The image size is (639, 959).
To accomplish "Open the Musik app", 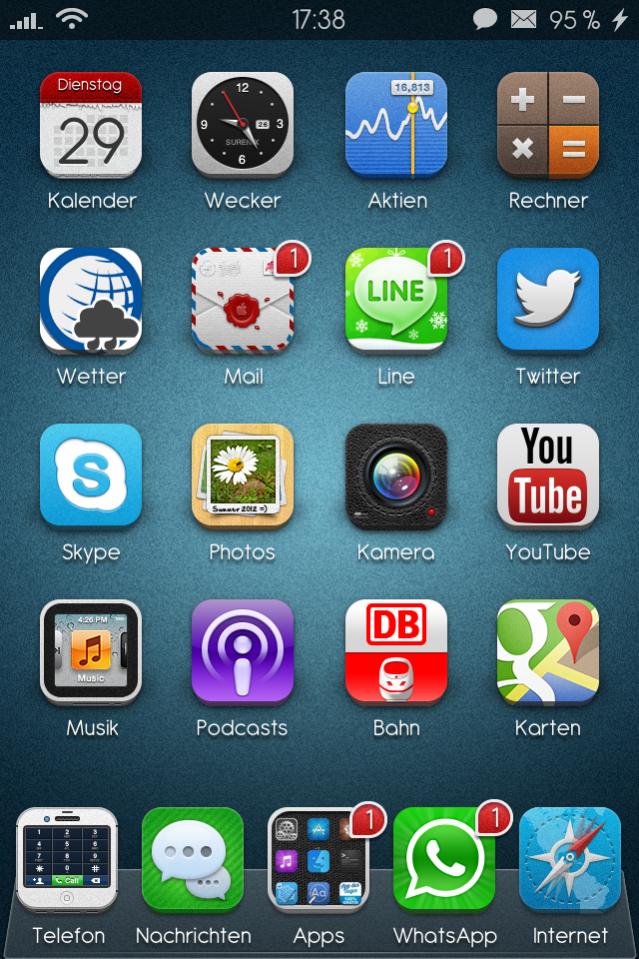I will pyautogui.click(x=90, y=652).
